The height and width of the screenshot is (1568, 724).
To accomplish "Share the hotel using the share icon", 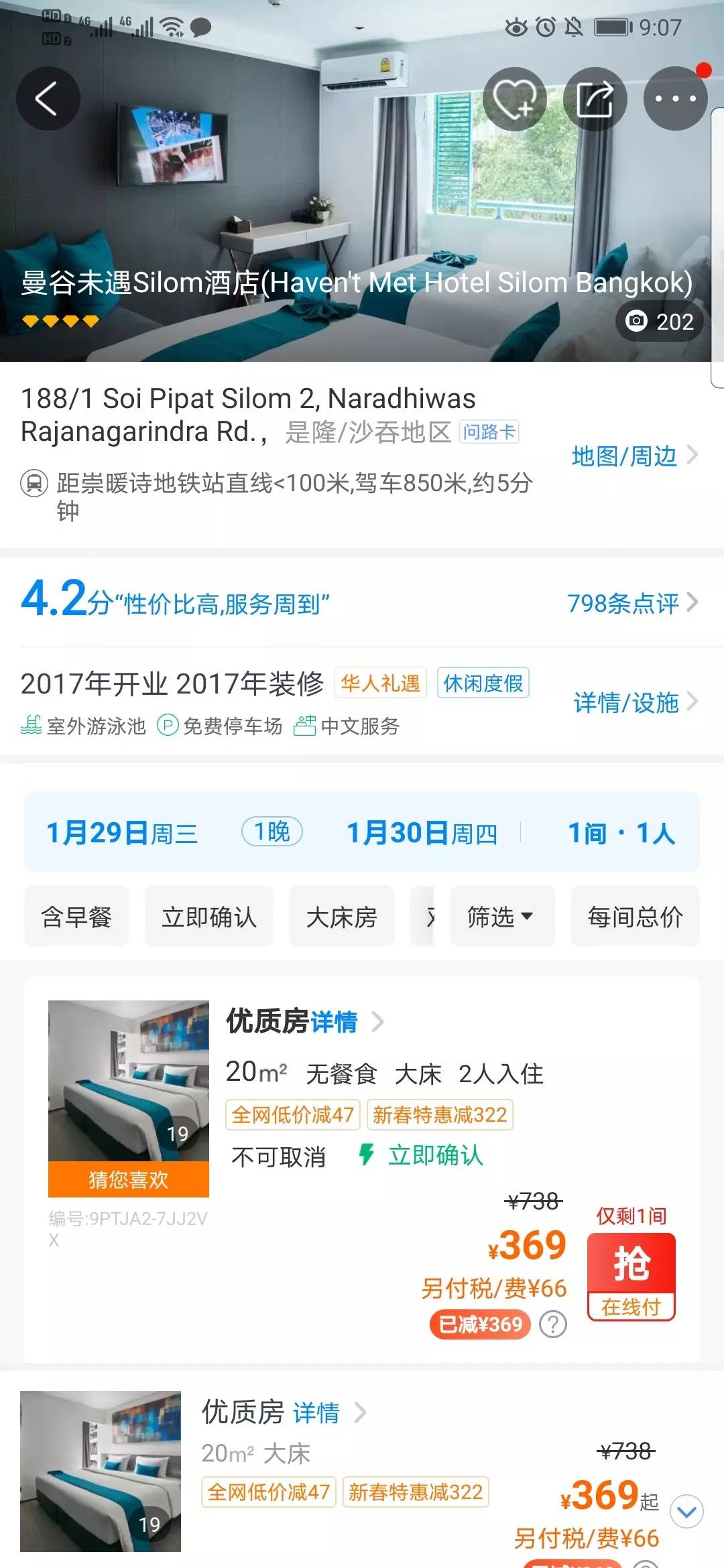I will [x=595, y=98].
